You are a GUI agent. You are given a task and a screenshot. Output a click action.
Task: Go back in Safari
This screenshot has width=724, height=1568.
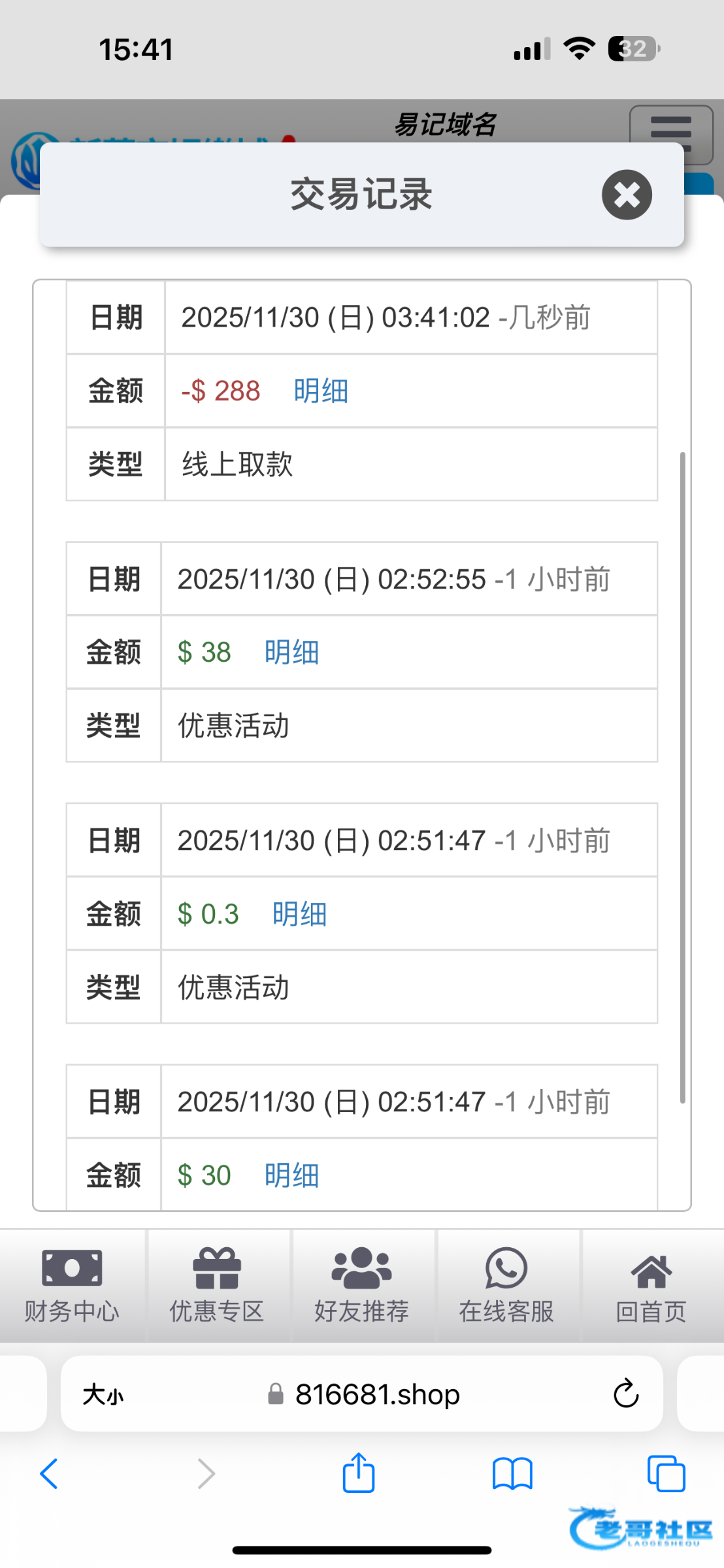[49, 1474]
